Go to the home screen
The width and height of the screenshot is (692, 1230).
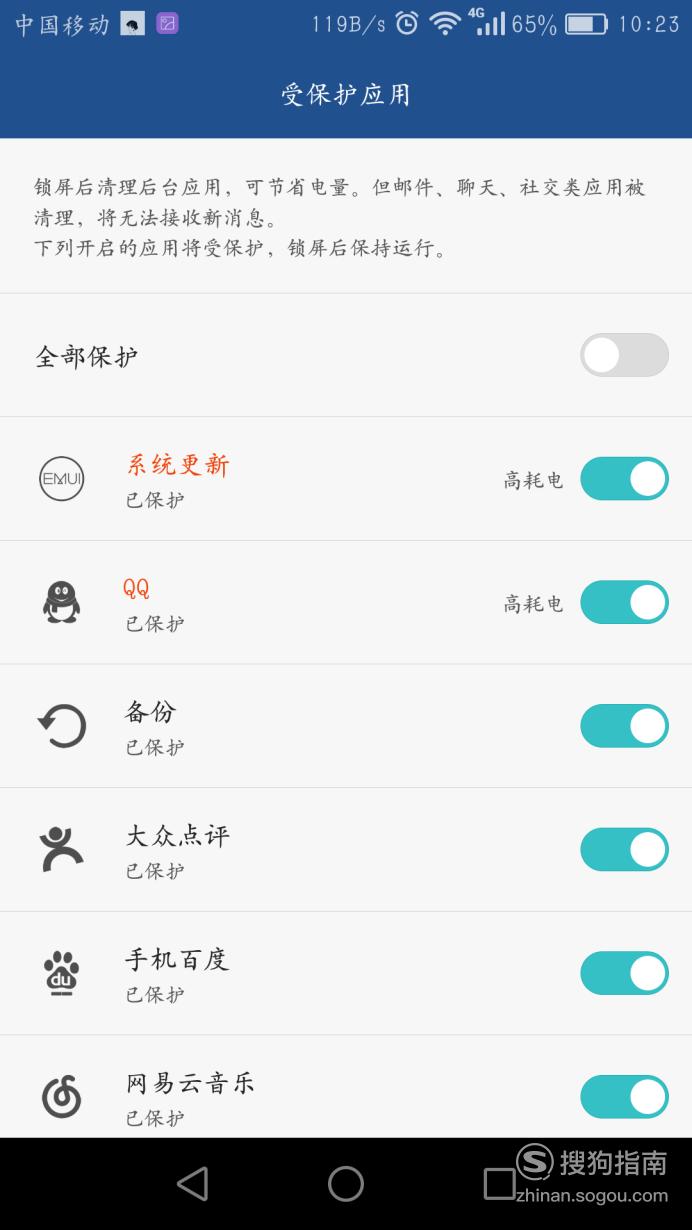[346, 1184]
